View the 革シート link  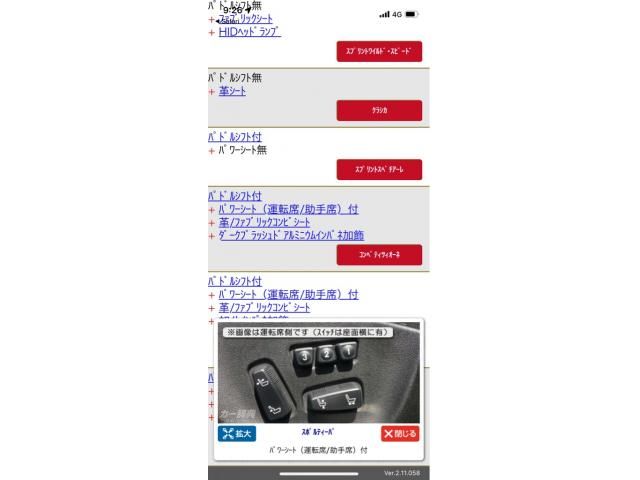pyautogui.click(x=232, y=91)
